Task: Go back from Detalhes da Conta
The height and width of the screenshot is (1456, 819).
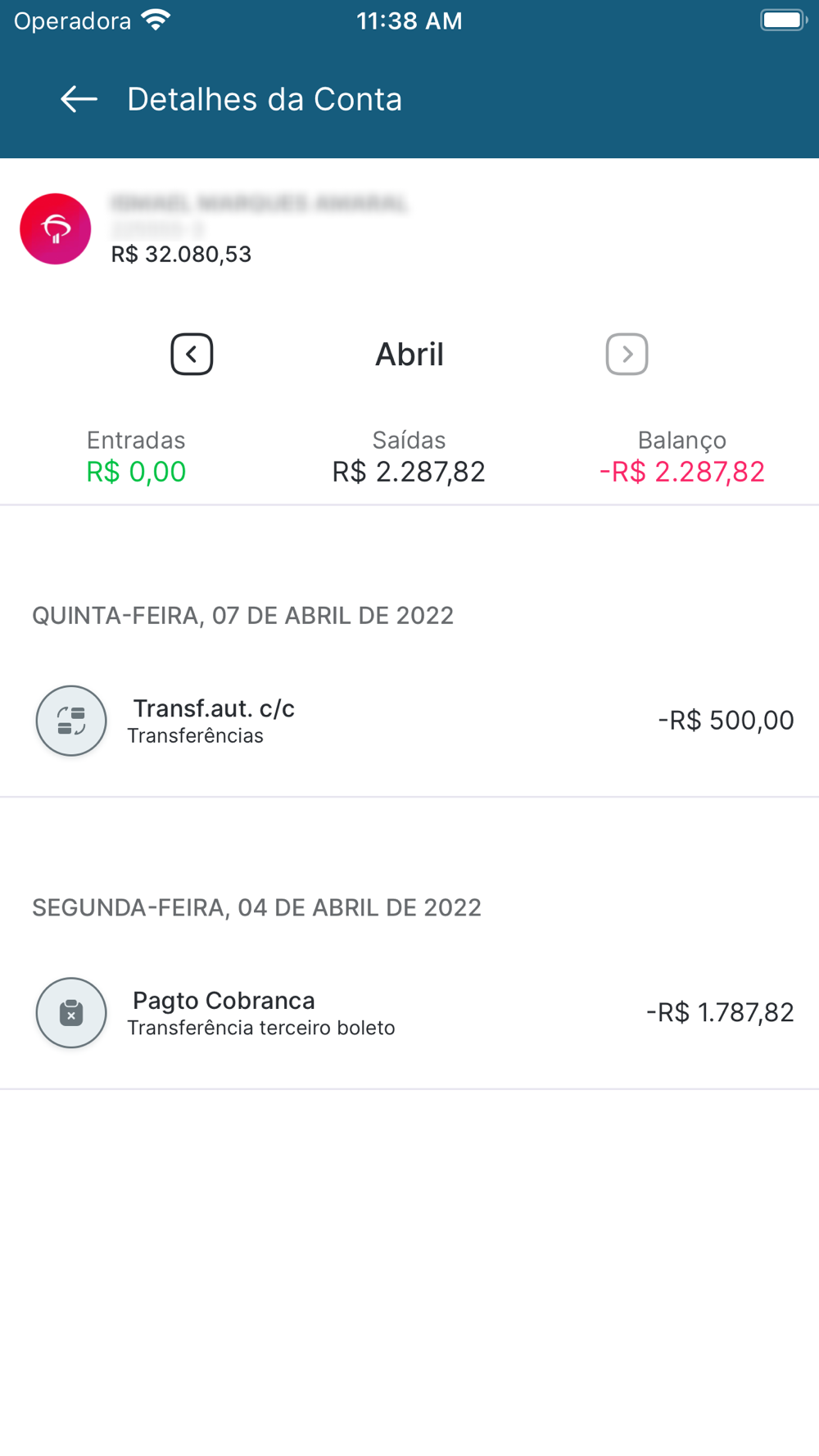Action: (x=79, y=100)
